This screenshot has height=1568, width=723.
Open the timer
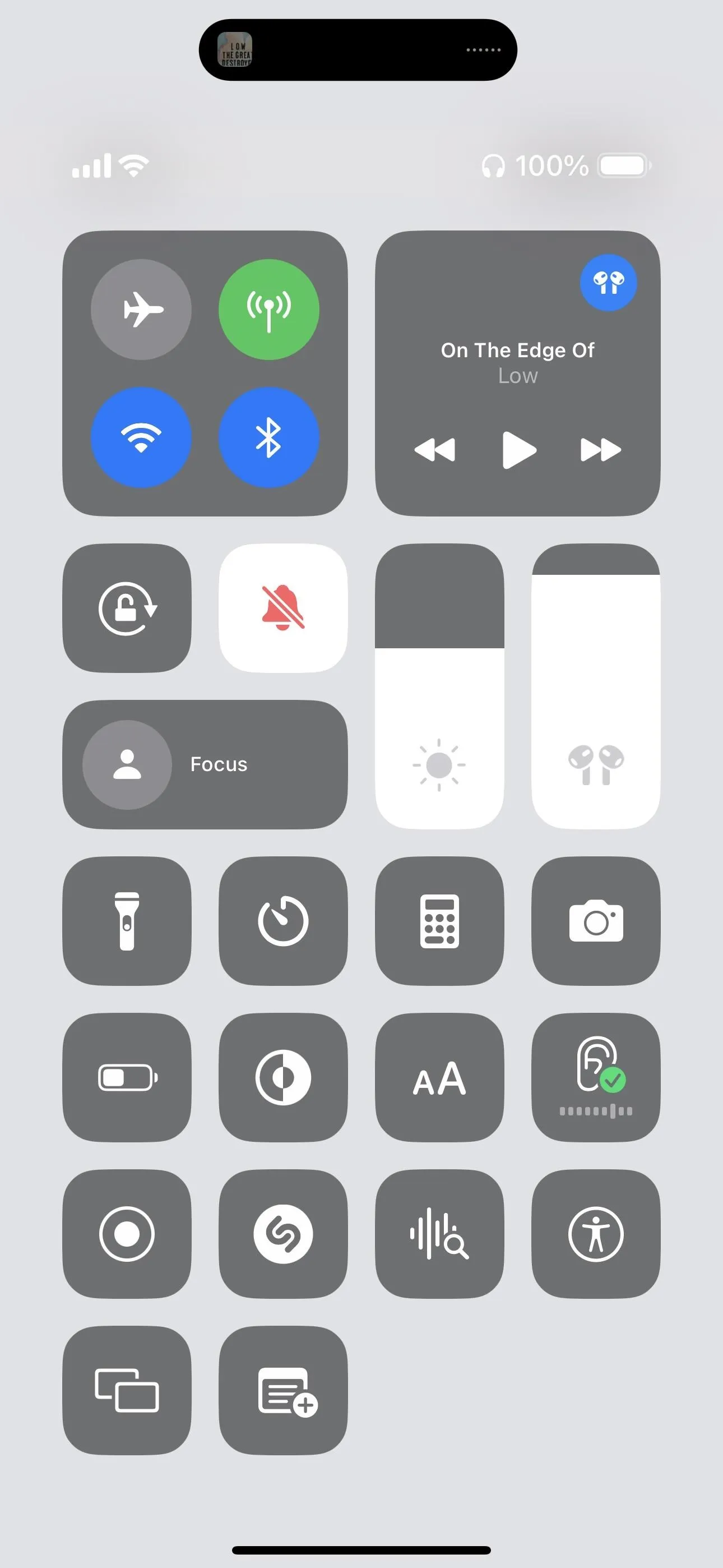point(284,921)
